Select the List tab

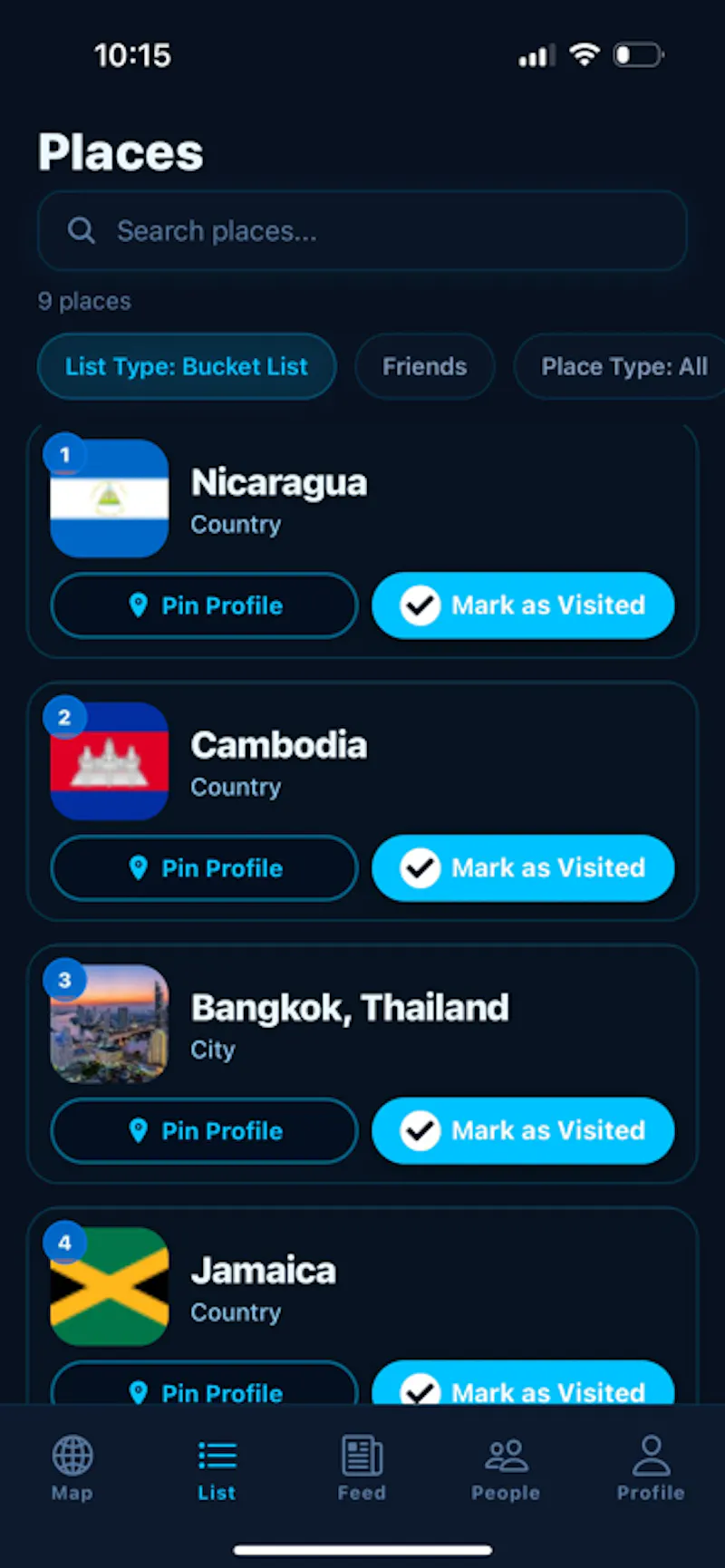217,1468
